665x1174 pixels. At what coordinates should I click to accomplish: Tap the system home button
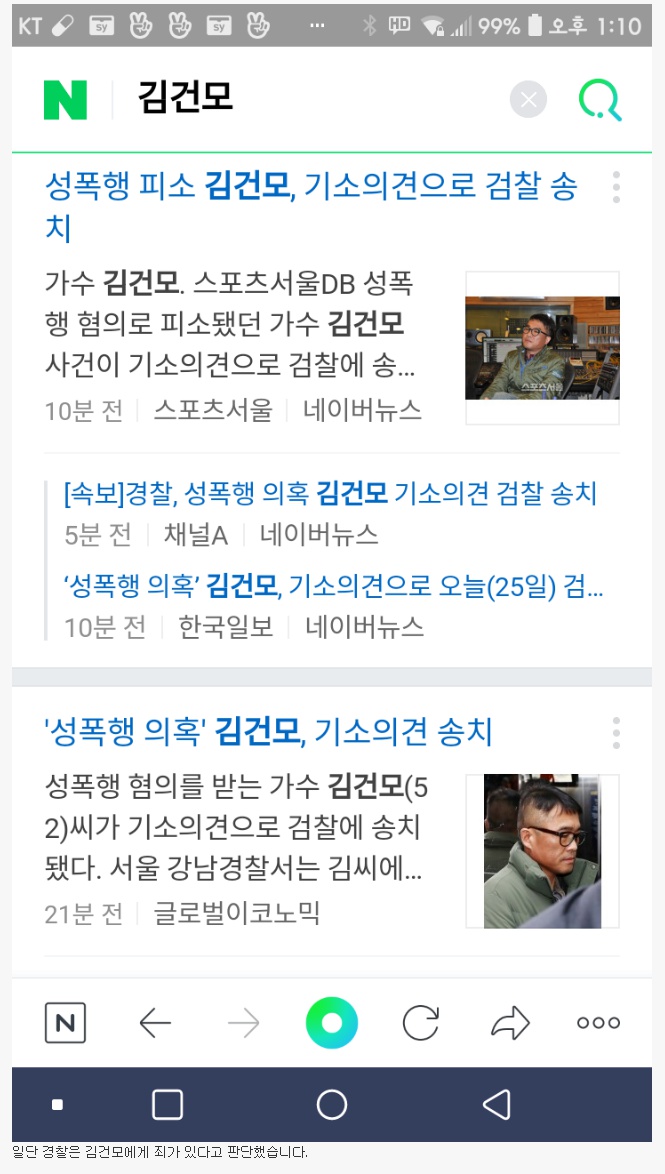point(331,1105)
